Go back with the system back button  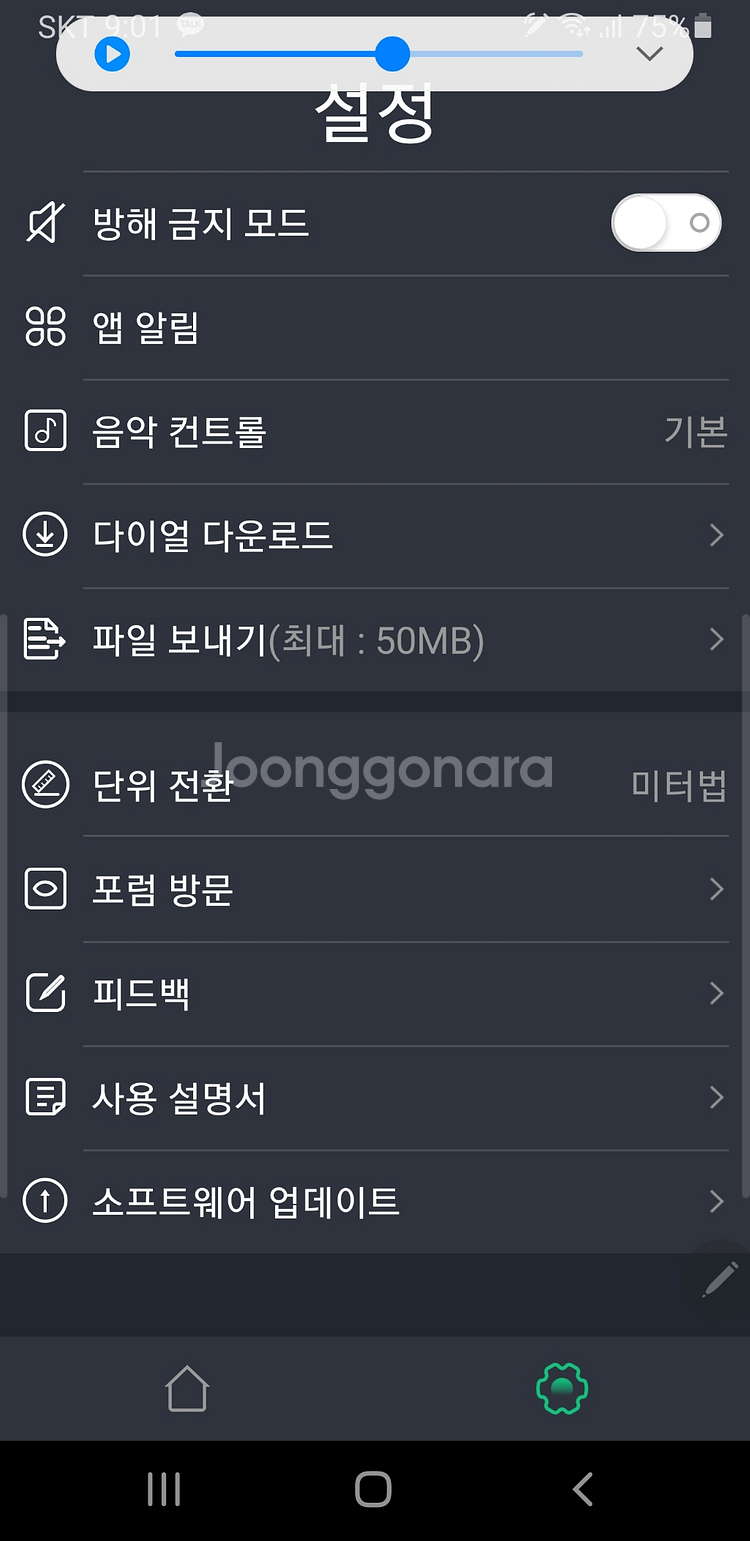tap(583, 1489)
